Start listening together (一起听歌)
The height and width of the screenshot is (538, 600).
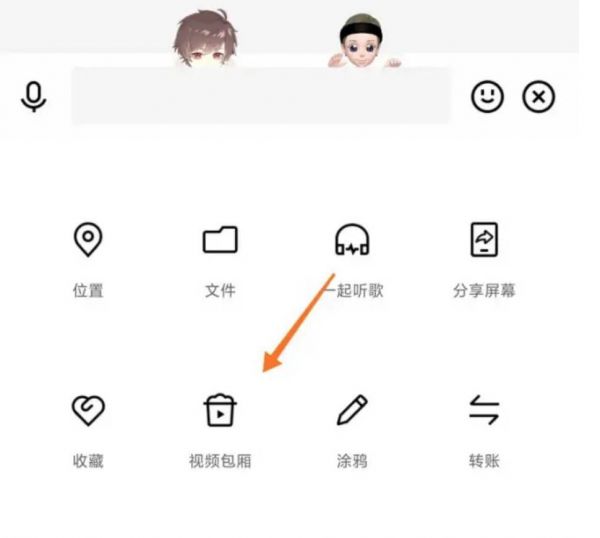pyautogui.click(x=352, y=240)
